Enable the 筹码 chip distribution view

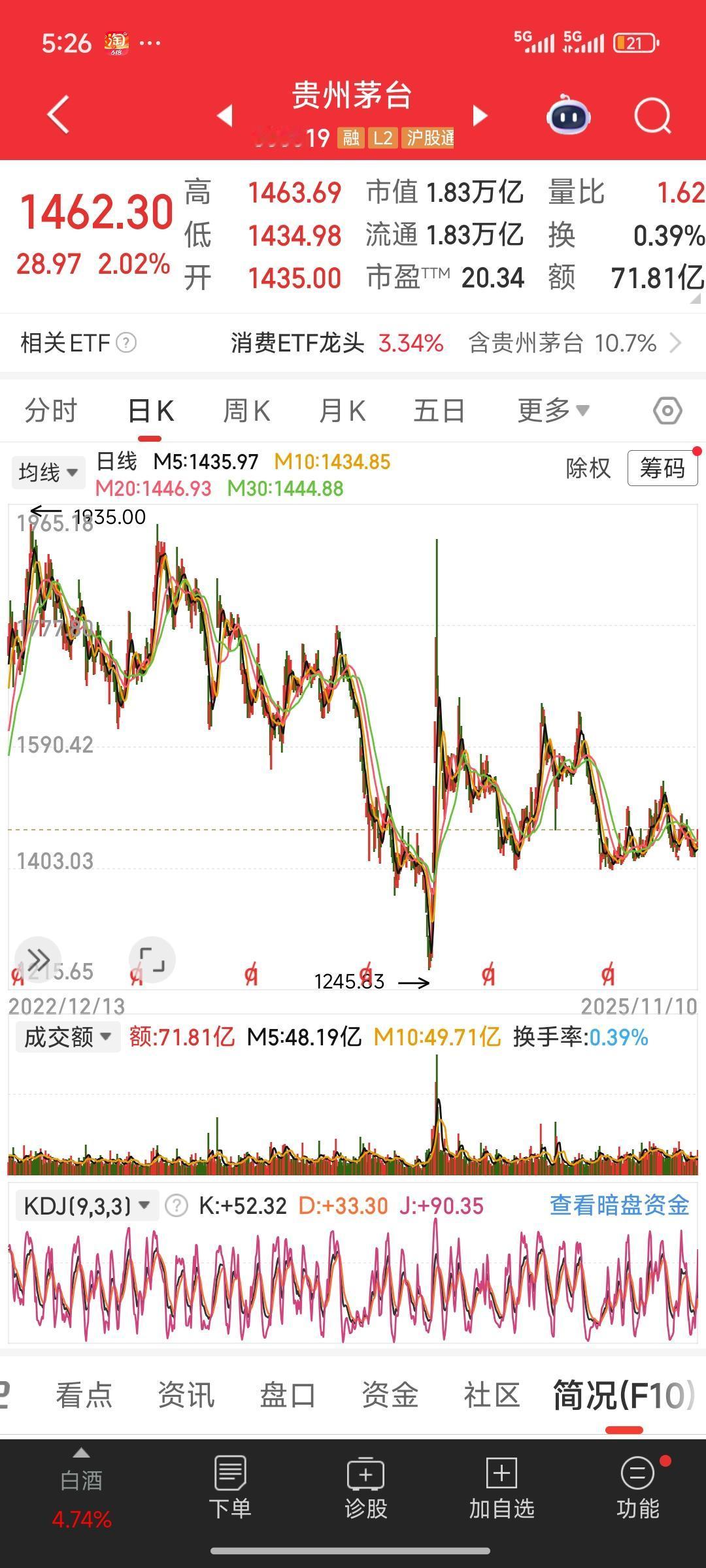(662, 469)
